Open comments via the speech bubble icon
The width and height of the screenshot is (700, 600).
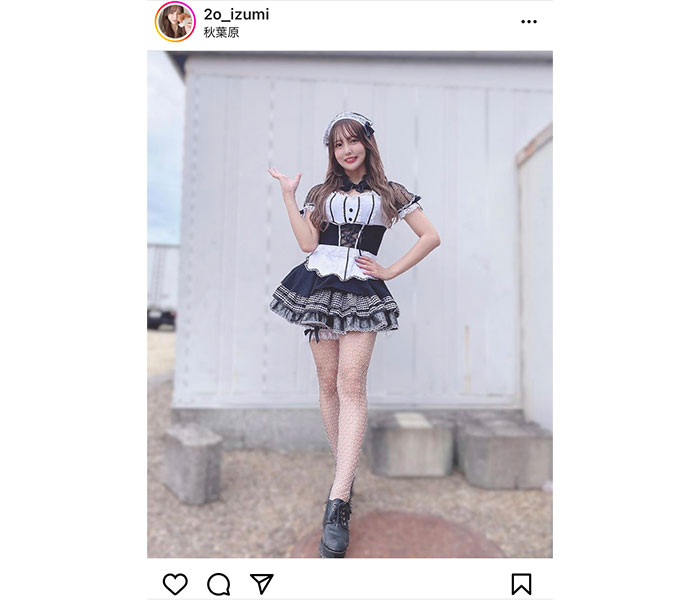[x=218, y=583]
